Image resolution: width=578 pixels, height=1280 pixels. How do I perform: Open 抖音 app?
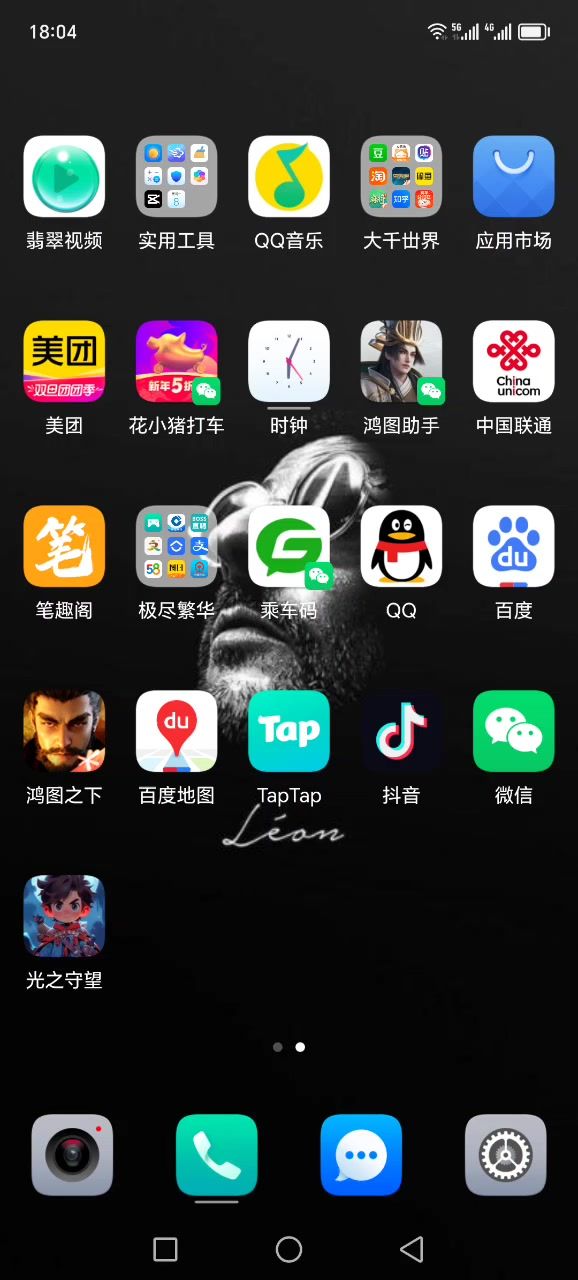pos(401,732)
